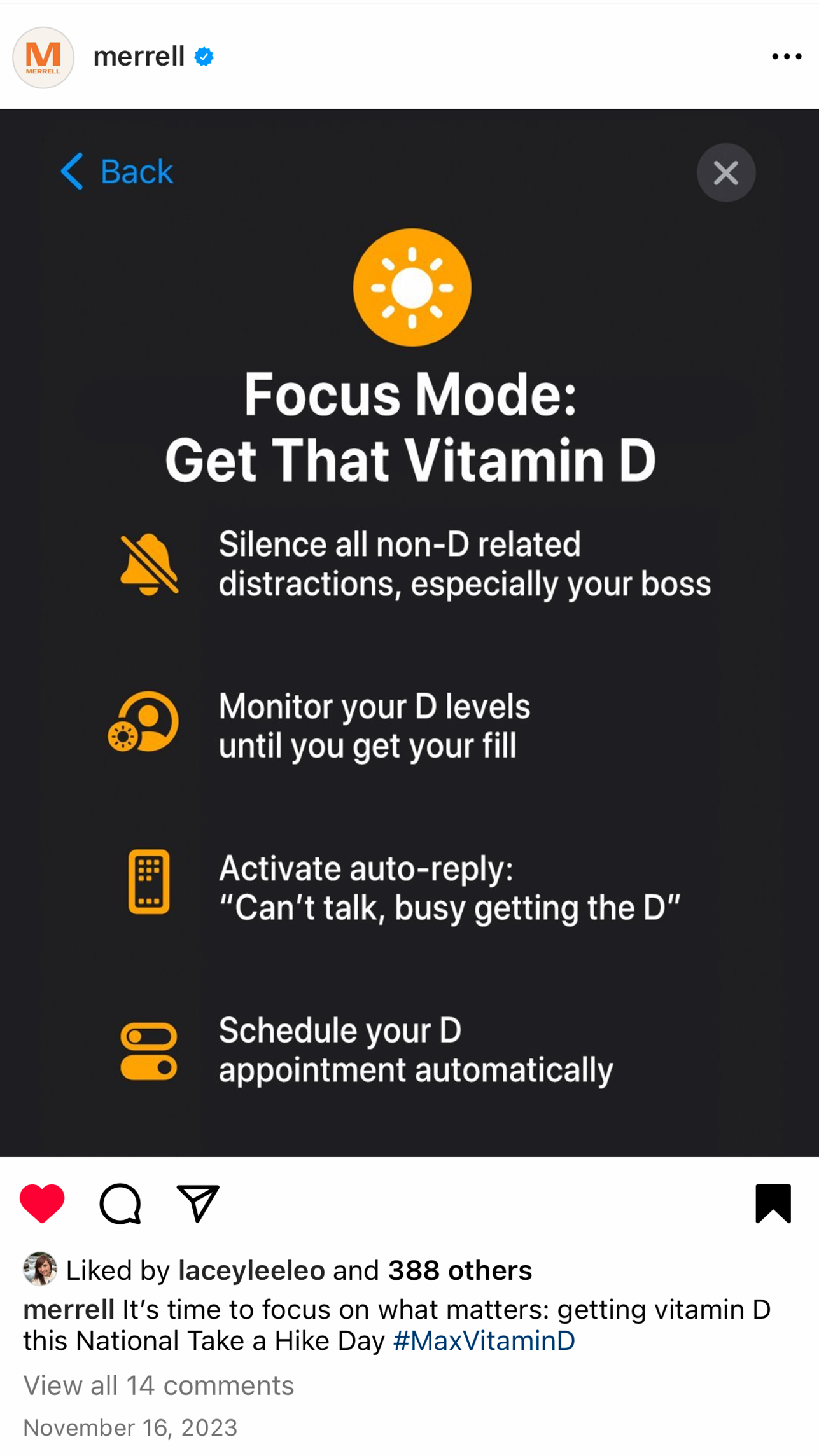Unlike the post with the red heart
This screenshot has height=1456, width=819.
click(x=42, y=1203)
